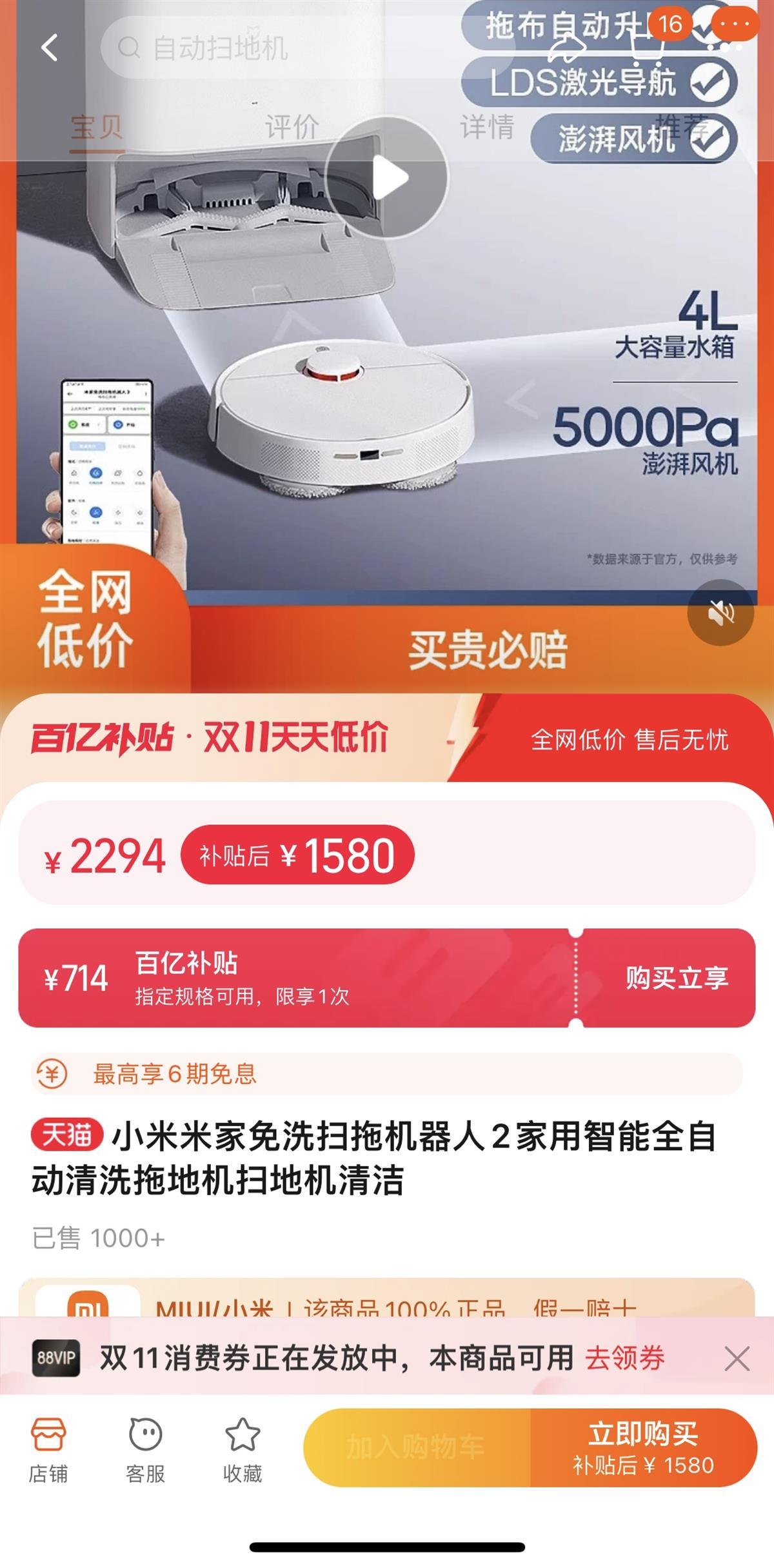Switch to the 详情 tab
This screenshot has width=774, height=1568.
[487, 127]
